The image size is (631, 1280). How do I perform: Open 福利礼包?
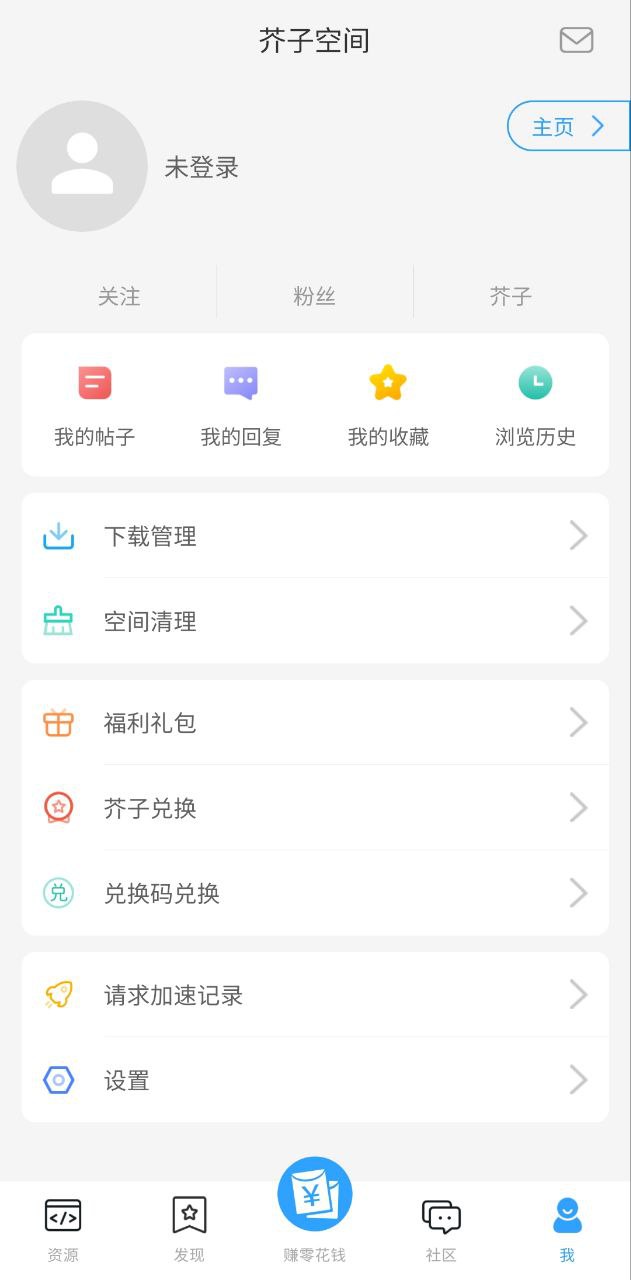tap(315, 723)
